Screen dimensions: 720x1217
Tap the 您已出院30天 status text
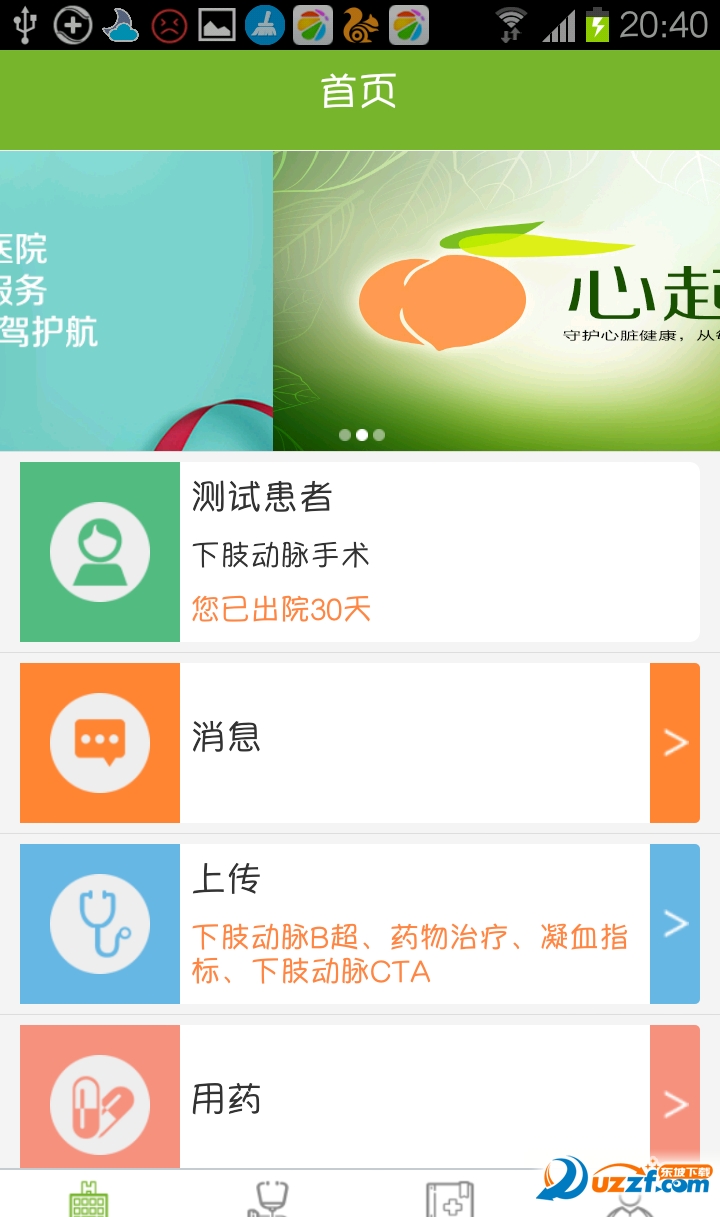(x=280, y=610)
